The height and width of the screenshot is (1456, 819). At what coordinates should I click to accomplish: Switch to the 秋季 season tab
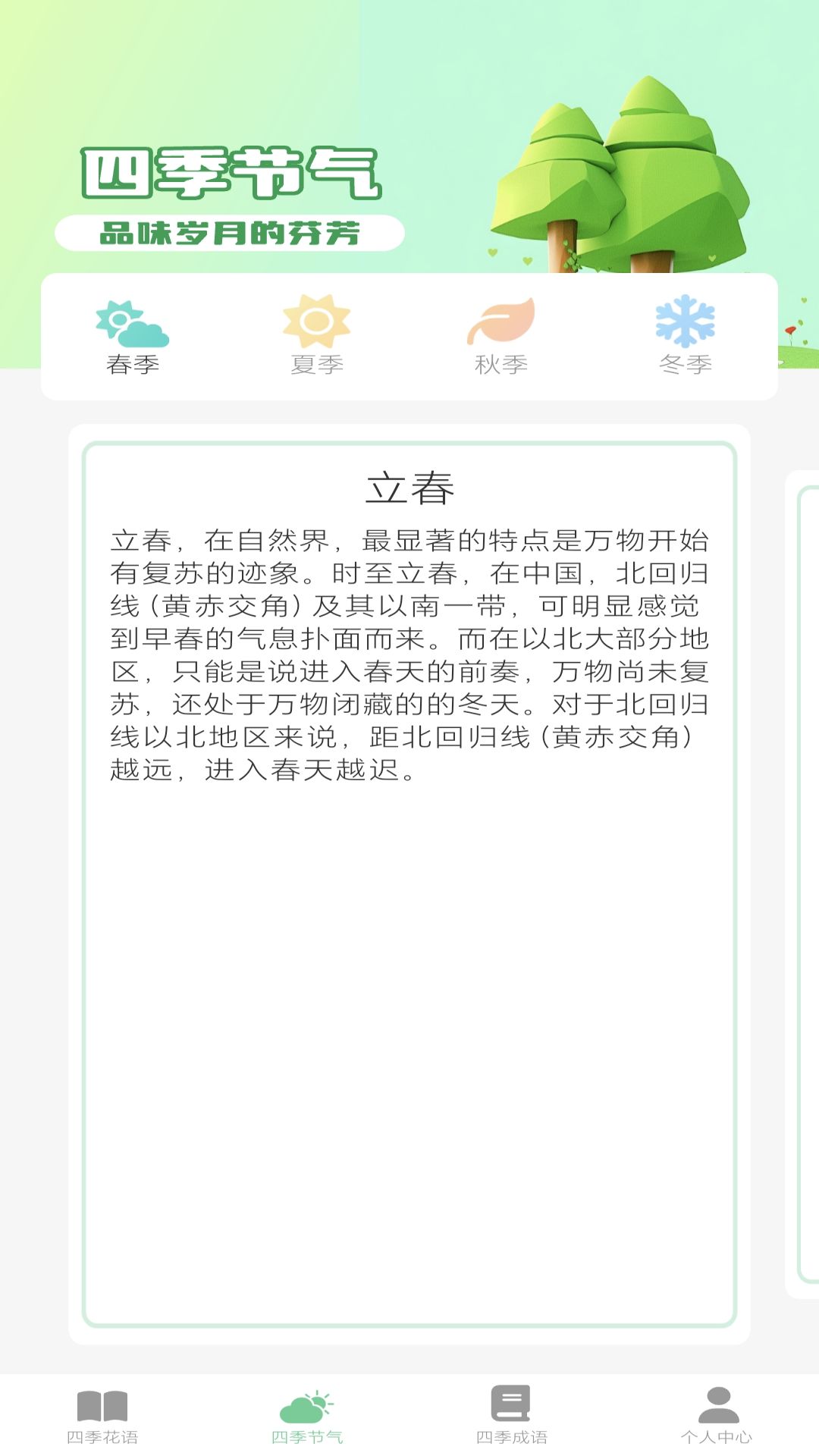[500, 337]
